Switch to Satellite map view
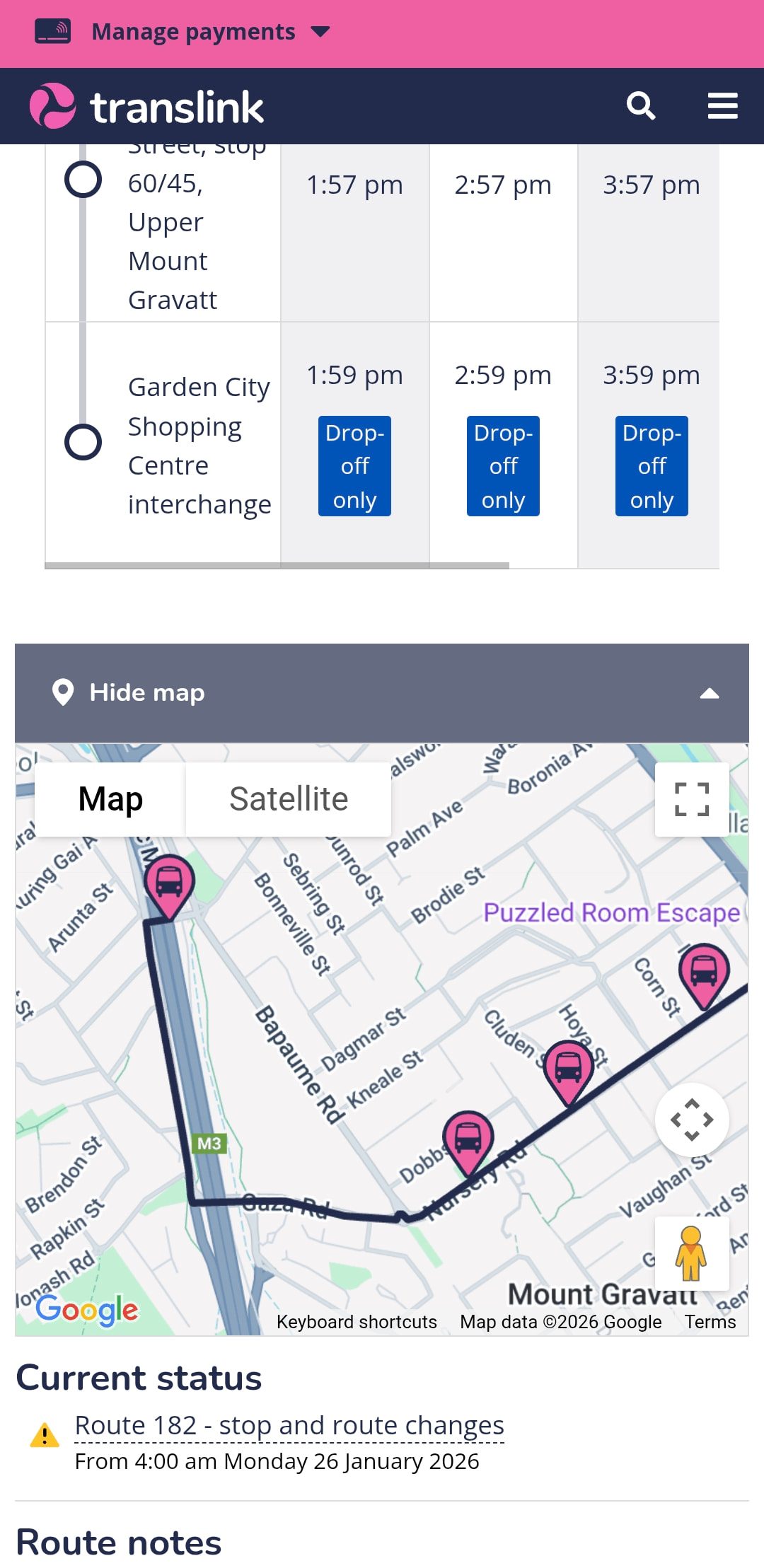The image size is (764, 1568). point(289,799)
